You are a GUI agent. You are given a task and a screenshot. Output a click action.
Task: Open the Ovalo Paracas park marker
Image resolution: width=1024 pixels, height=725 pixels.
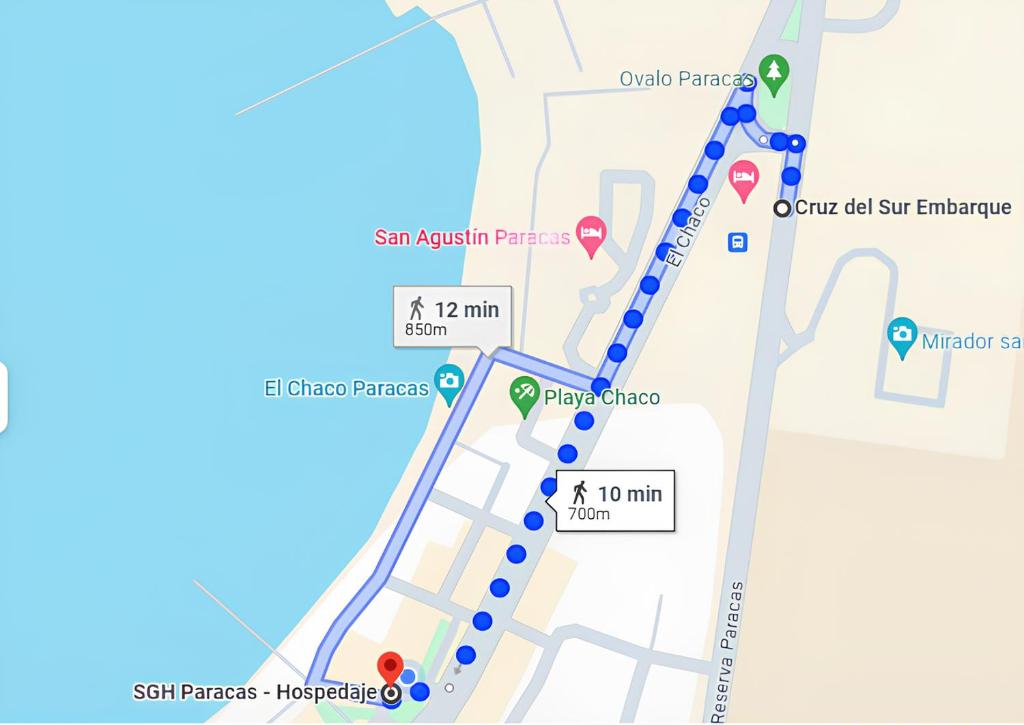(x=772, y=73)
